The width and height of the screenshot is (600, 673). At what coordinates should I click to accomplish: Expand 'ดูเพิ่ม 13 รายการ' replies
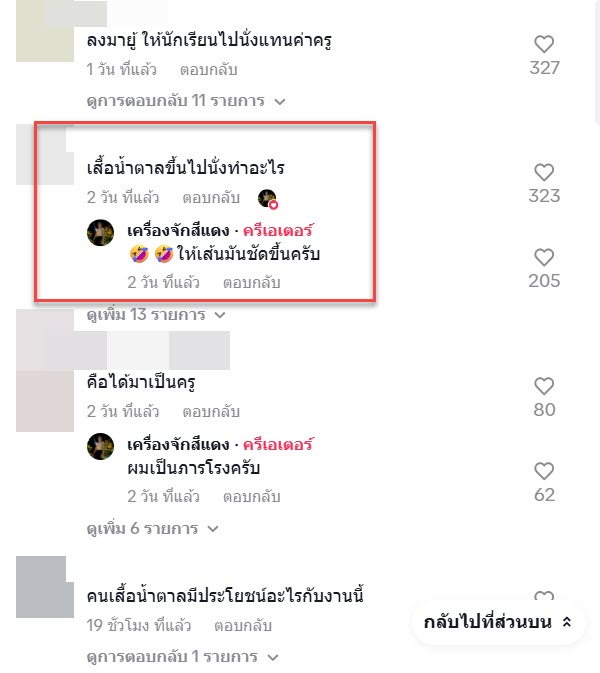[157, 315]
